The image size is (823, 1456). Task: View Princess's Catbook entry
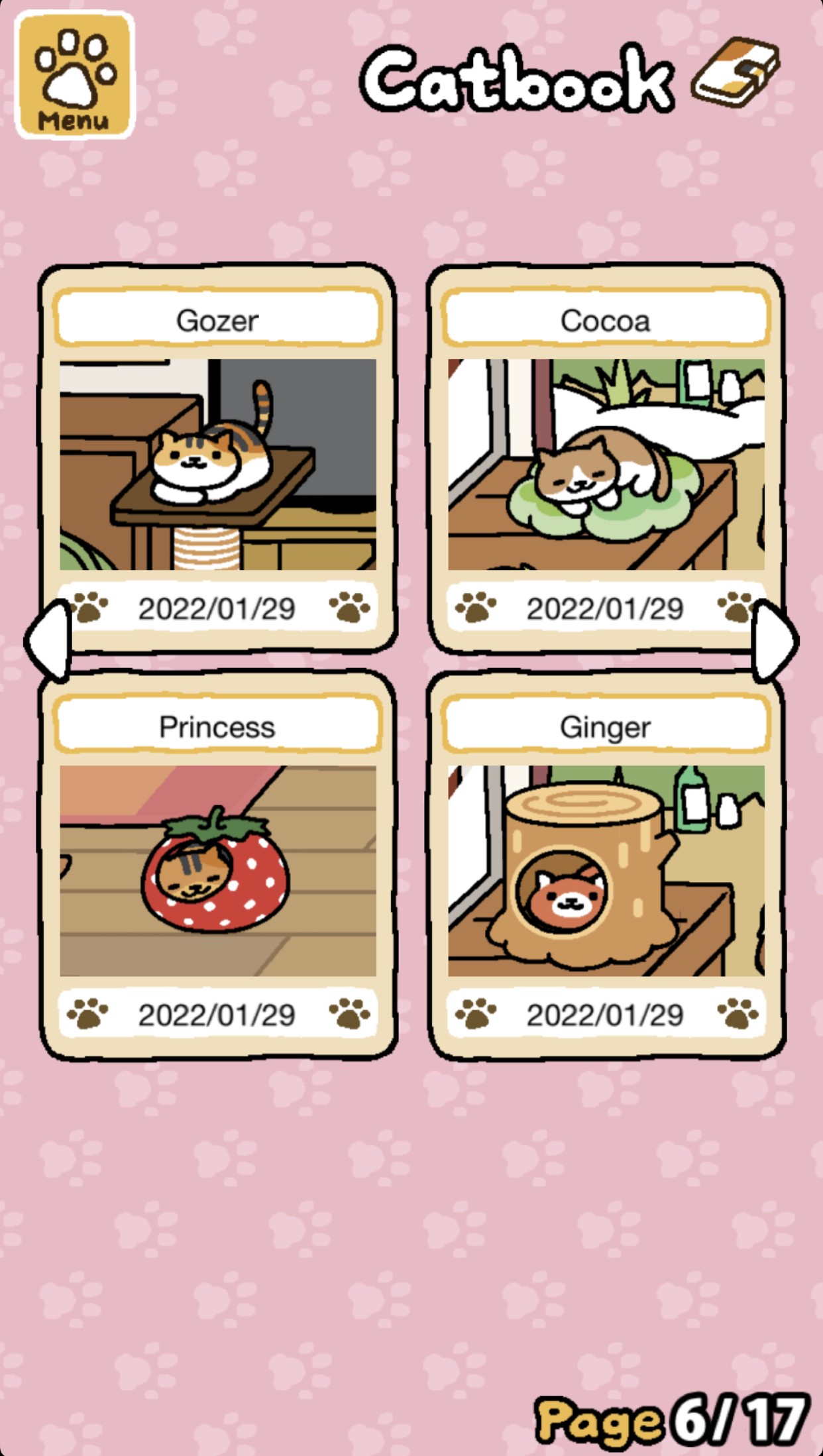coord(217,869)
